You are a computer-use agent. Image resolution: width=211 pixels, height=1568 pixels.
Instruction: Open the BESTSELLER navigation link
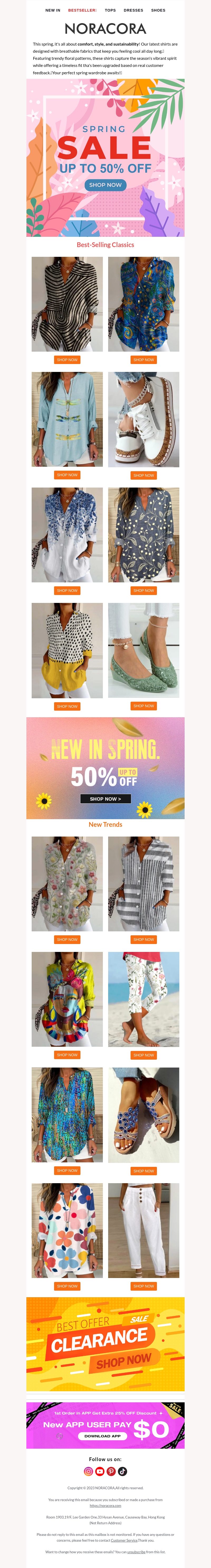click(82, 10)
